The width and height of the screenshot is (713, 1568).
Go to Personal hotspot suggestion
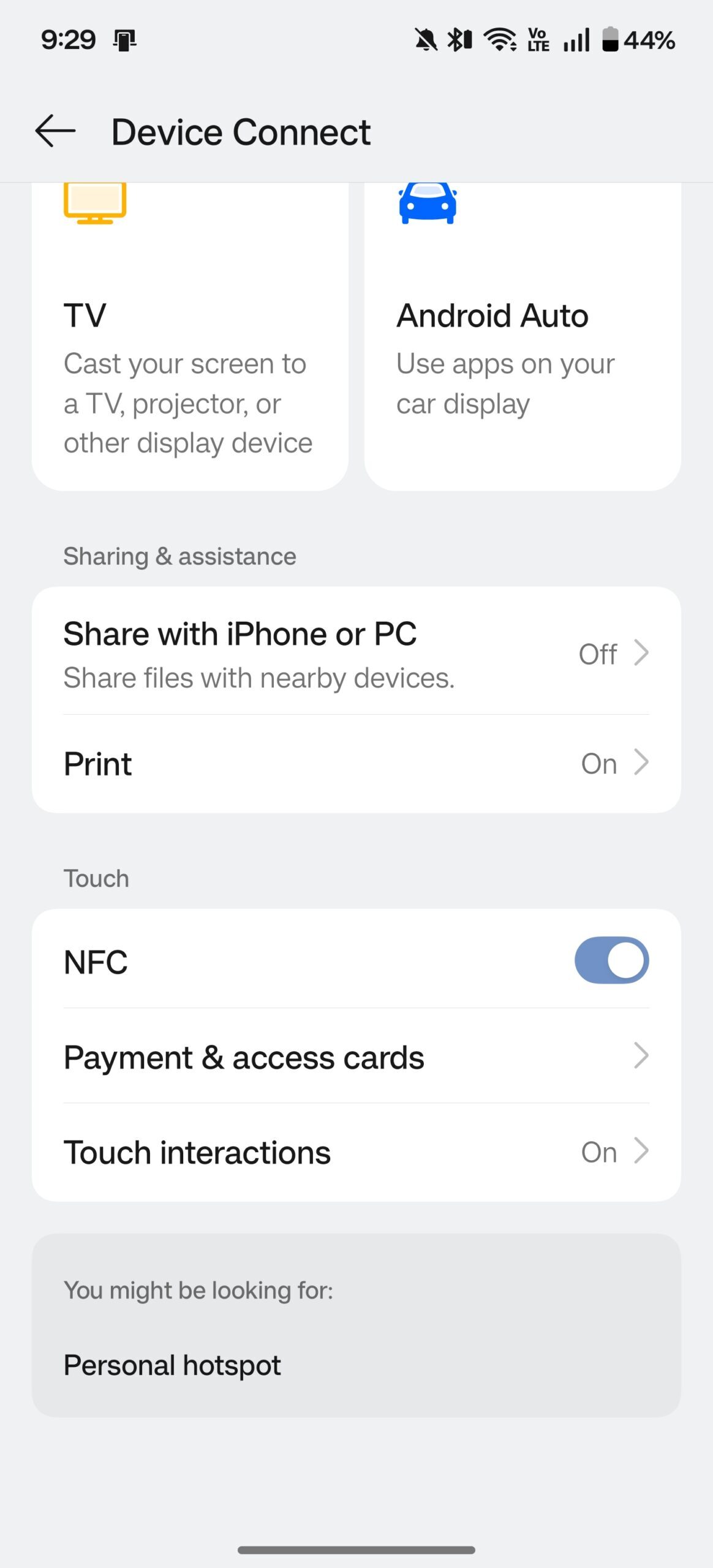pos(173,1365)
